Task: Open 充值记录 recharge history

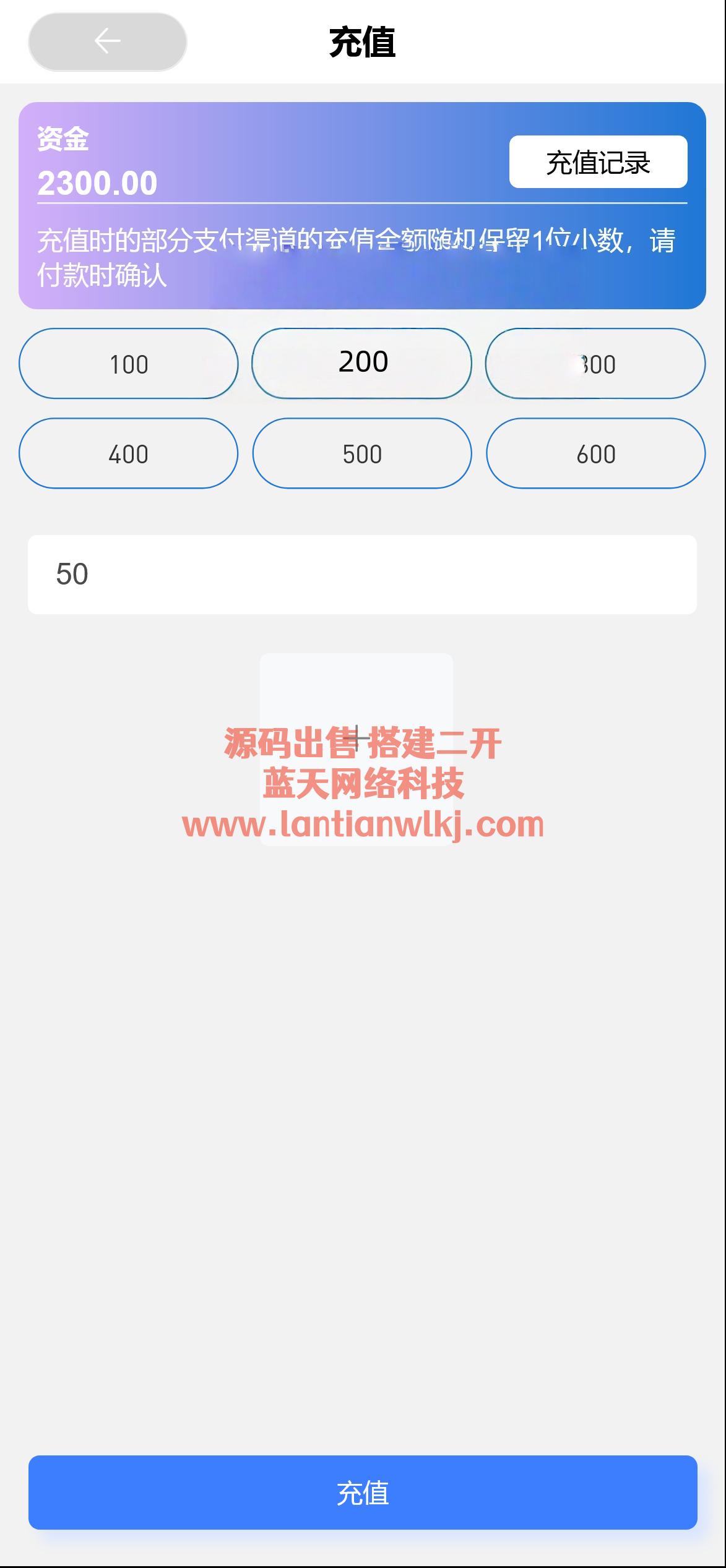Action: (598, 162)
